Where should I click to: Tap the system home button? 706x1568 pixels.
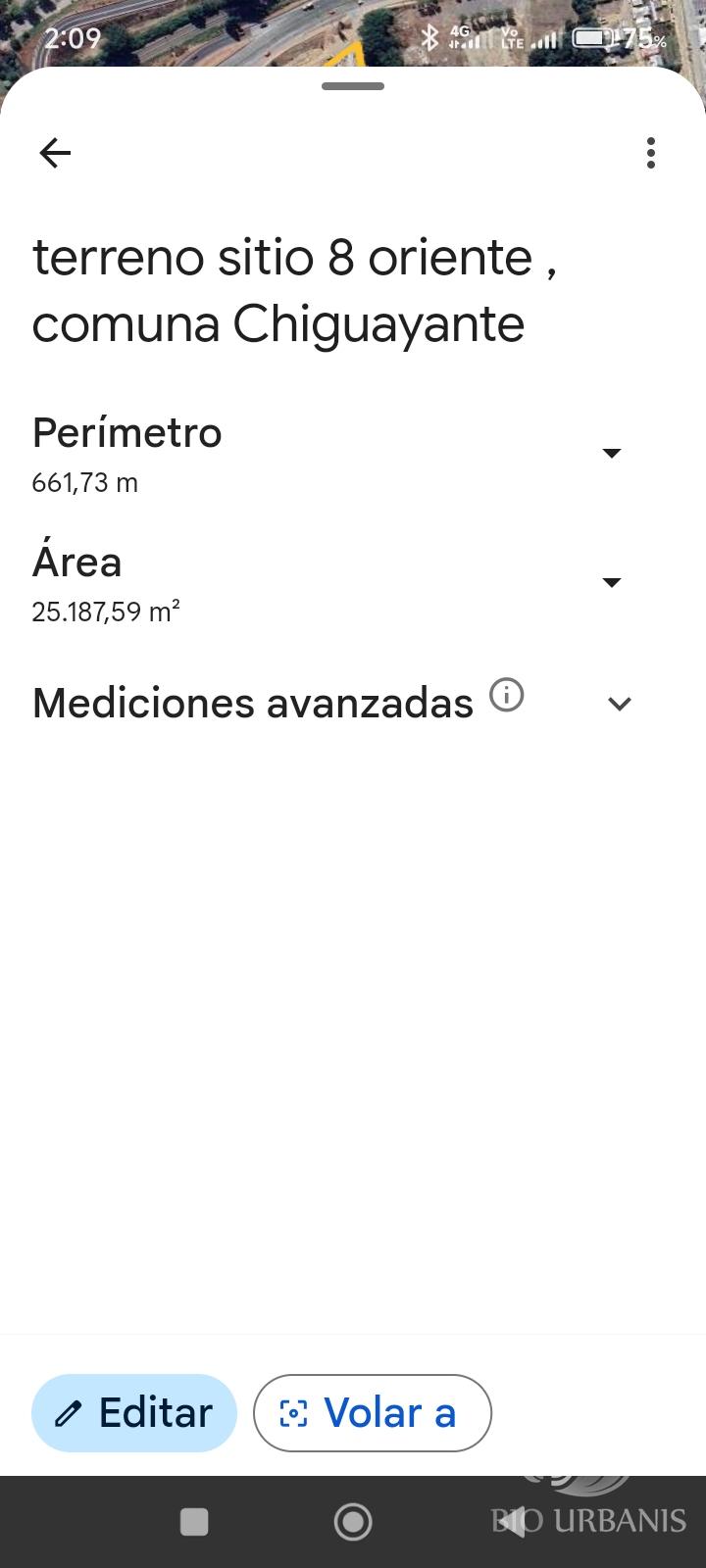point(353,1522)
